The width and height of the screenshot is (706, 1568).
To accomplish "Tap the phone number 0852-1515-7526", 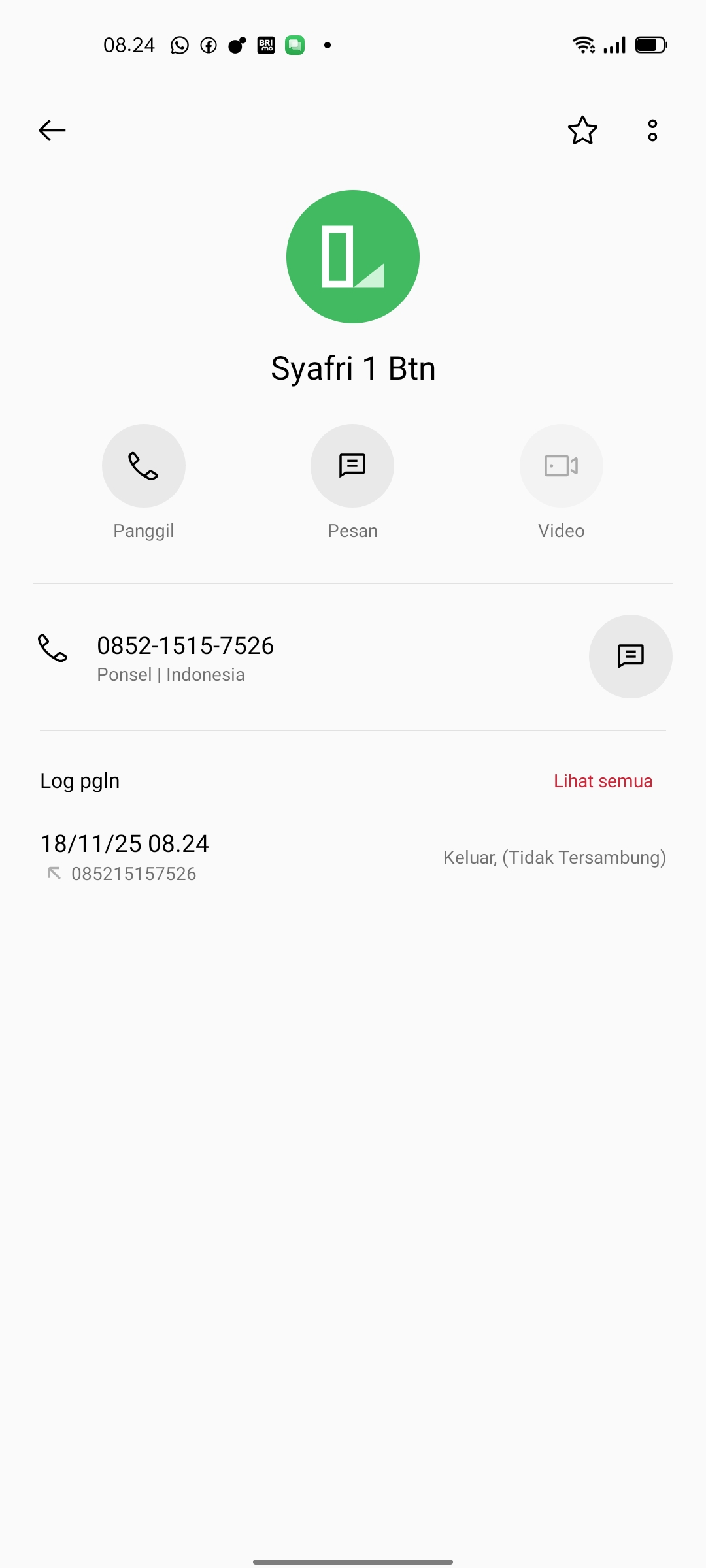I will click(186, 645).
